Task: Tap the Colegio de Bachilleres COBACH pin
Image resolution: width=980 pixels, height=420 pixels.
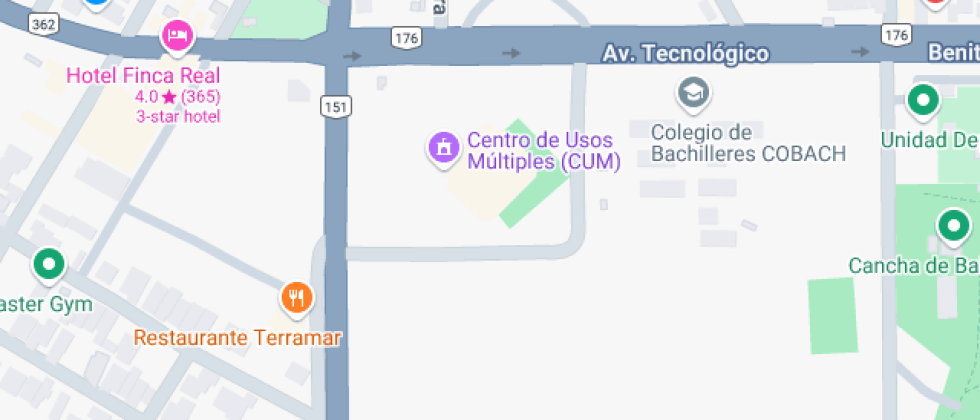Action: tap(691, 94)
